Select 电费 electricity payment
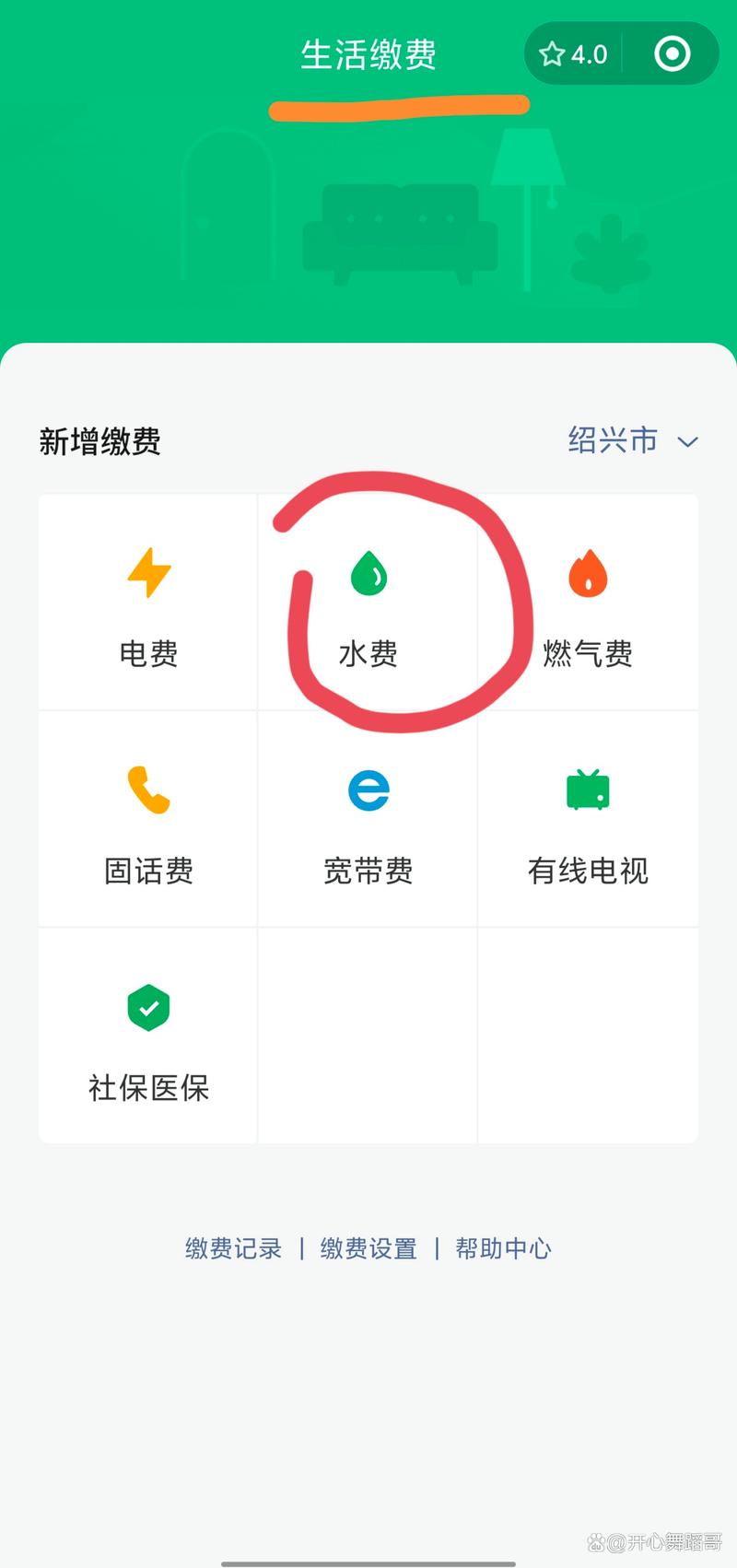Screen dimensions: 737x1568 coord(148,603)
